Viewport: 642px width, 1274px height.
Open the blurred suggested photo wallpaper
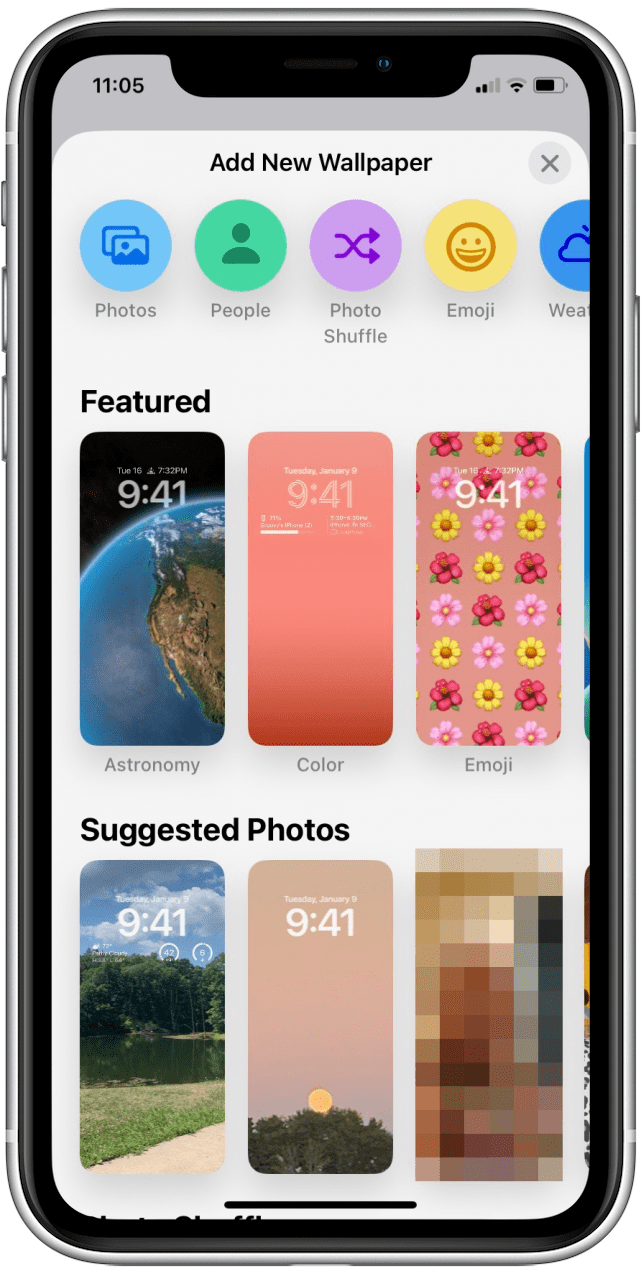point(488,1015)
